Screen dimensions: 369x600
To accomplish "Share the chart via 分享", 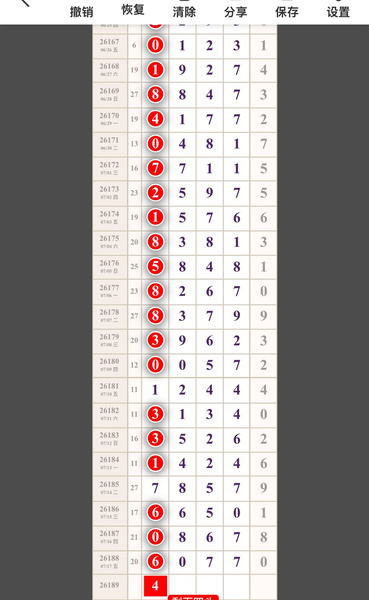I will tap(235, 11).
